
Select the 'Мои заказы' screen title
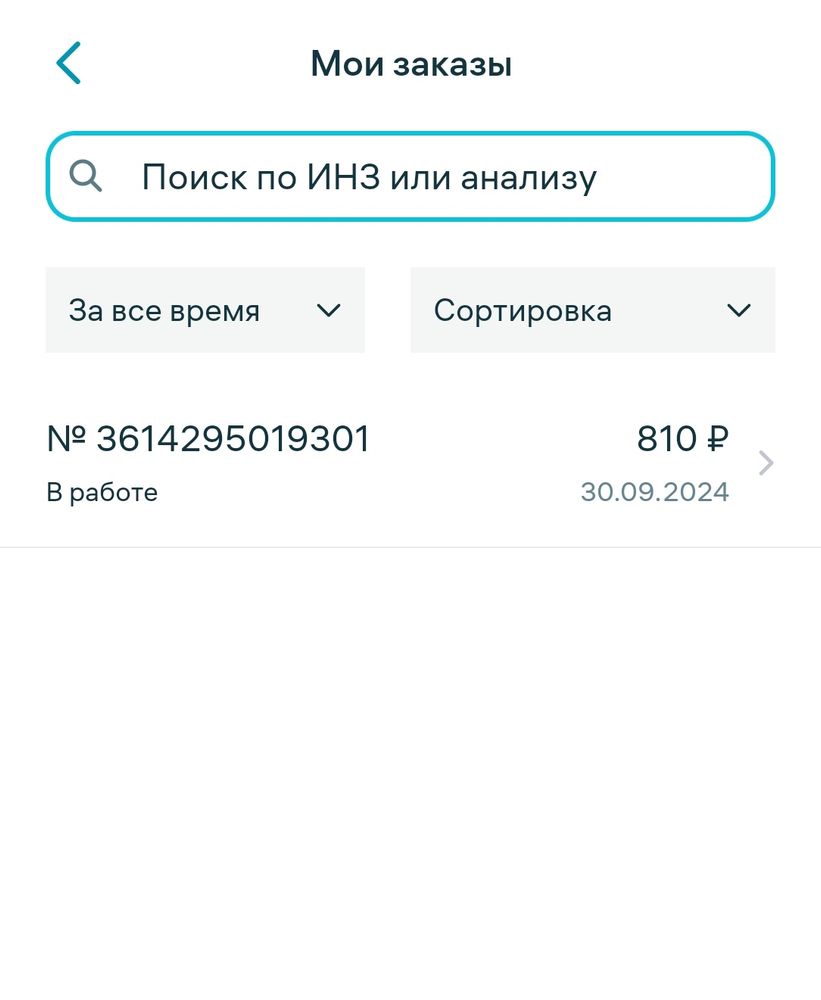click(410, 62)
